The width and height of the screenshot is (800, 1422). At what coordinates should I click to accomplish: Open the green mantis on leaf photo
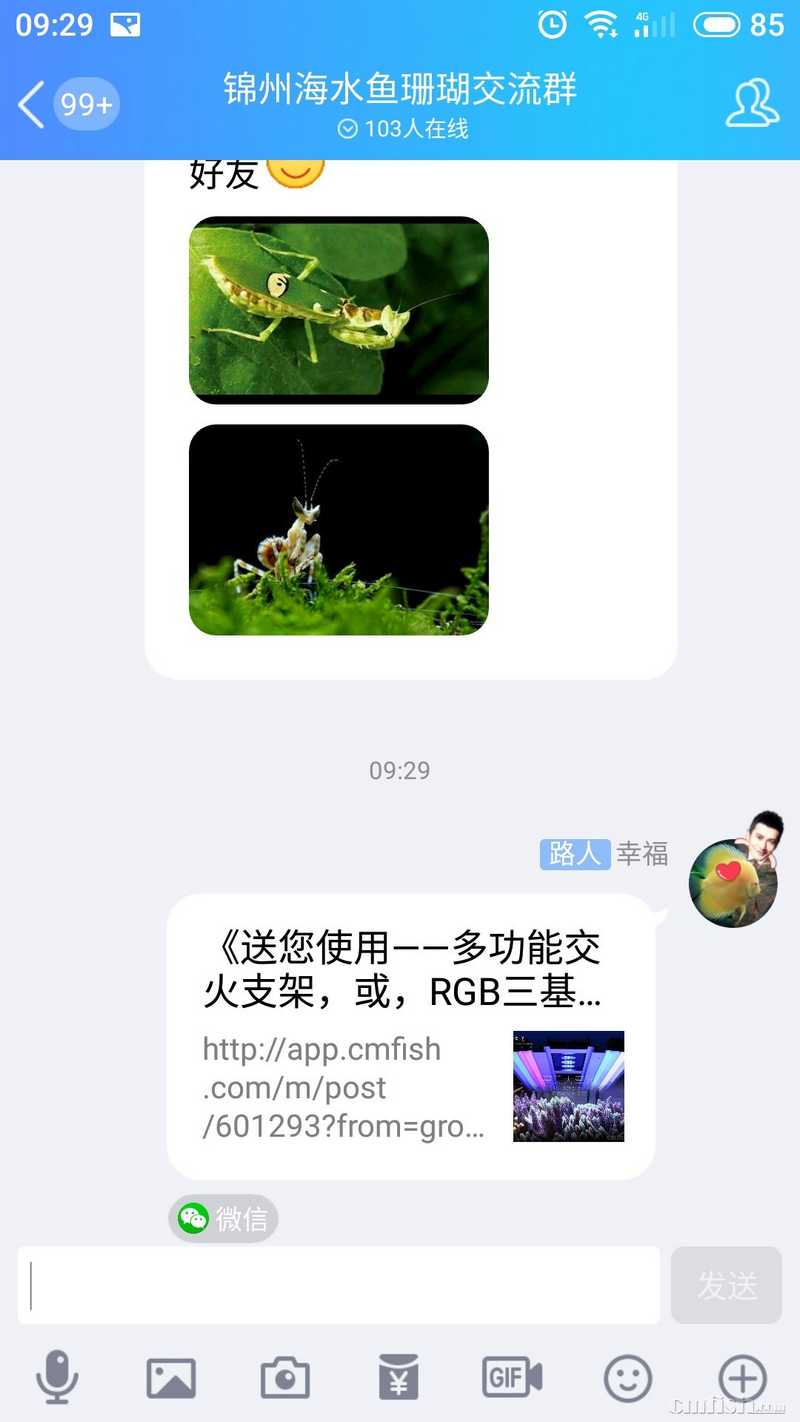[338, 310]
